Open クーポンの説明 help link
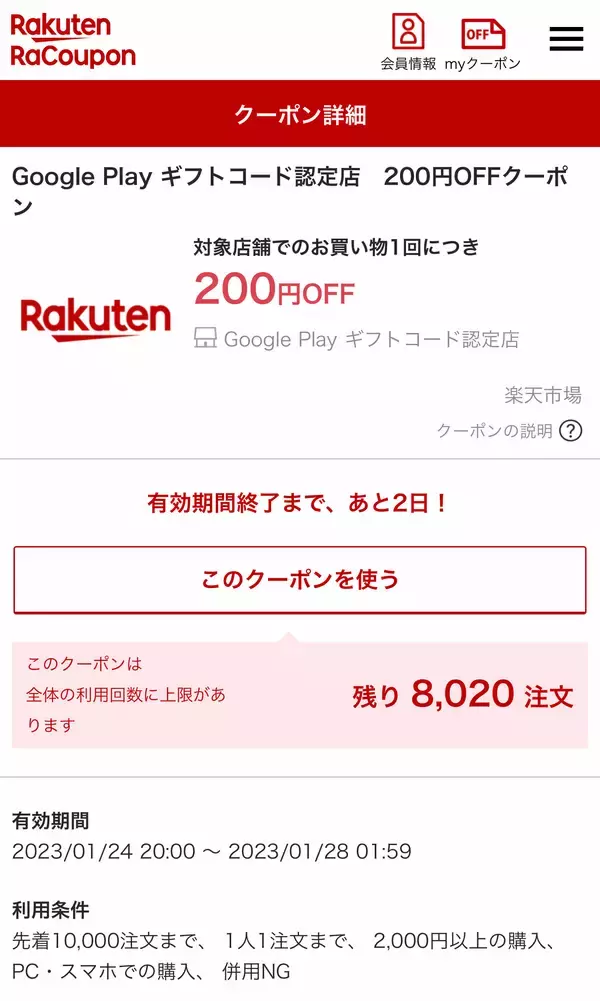The image size is (600, 1001). pos(509,431)
